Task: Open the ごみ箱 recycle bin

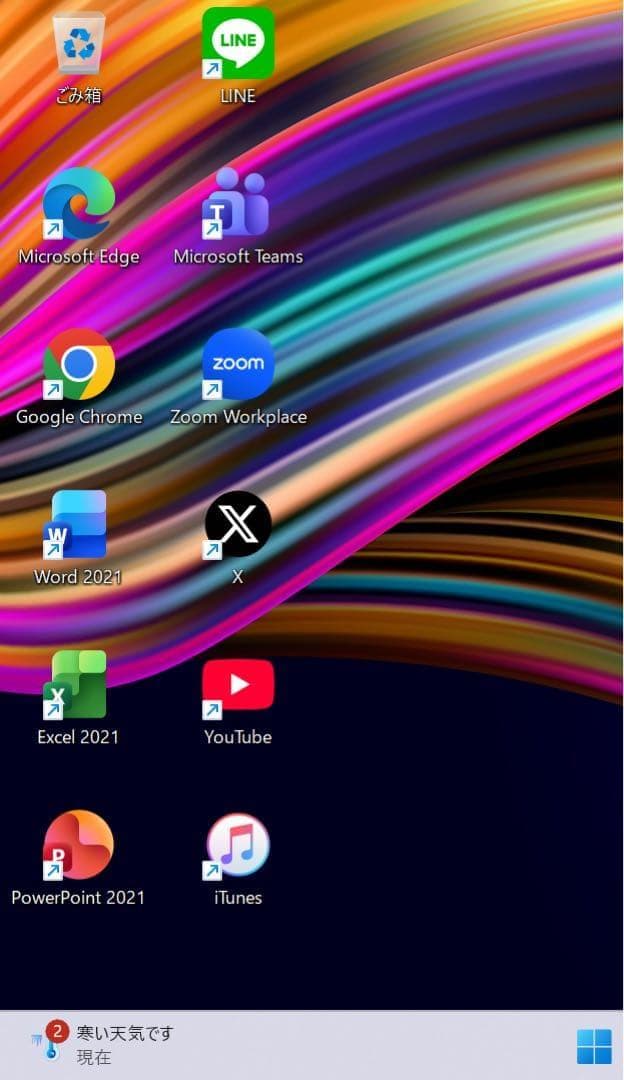Action: [78, 45]
